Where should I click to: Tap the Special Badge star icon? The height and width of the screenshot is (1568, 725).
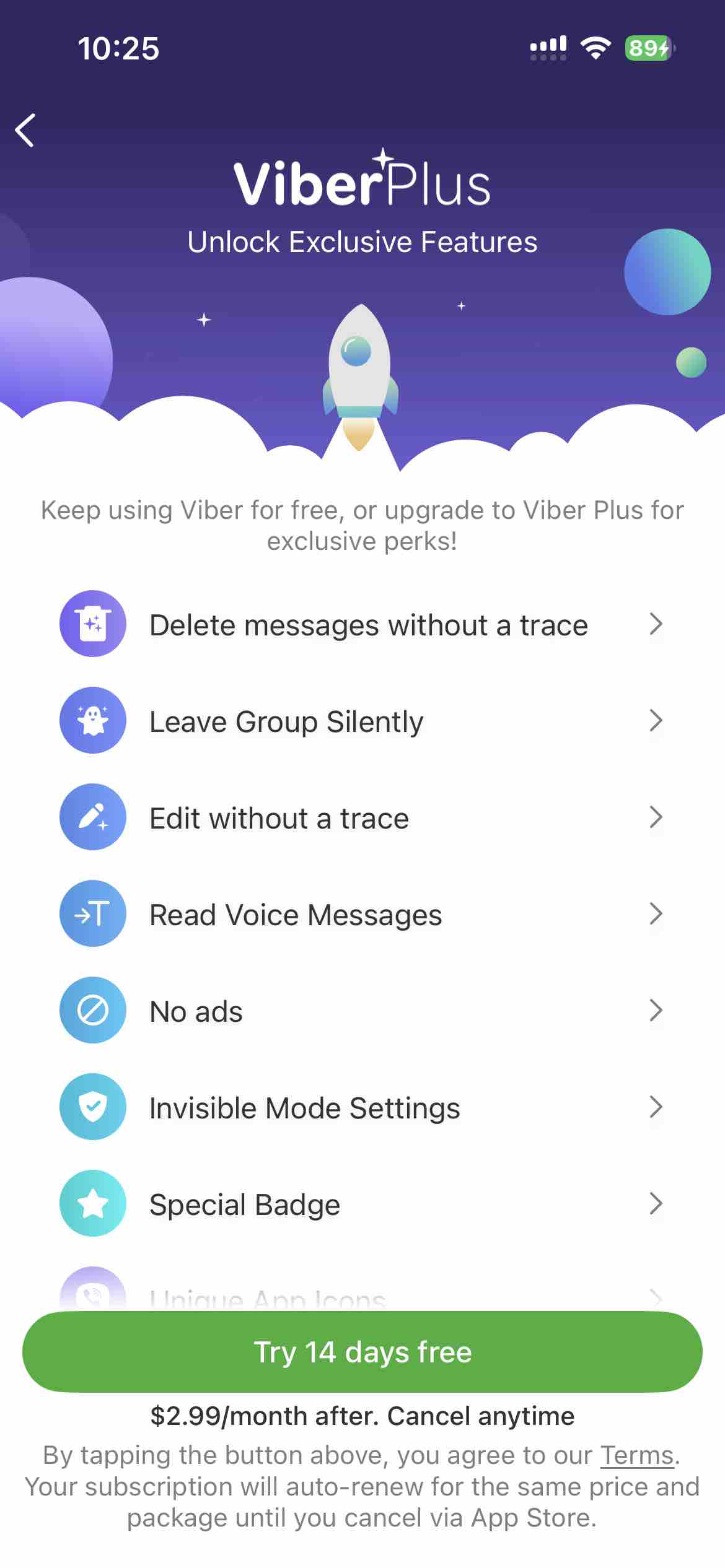(x=92, y=1204)
